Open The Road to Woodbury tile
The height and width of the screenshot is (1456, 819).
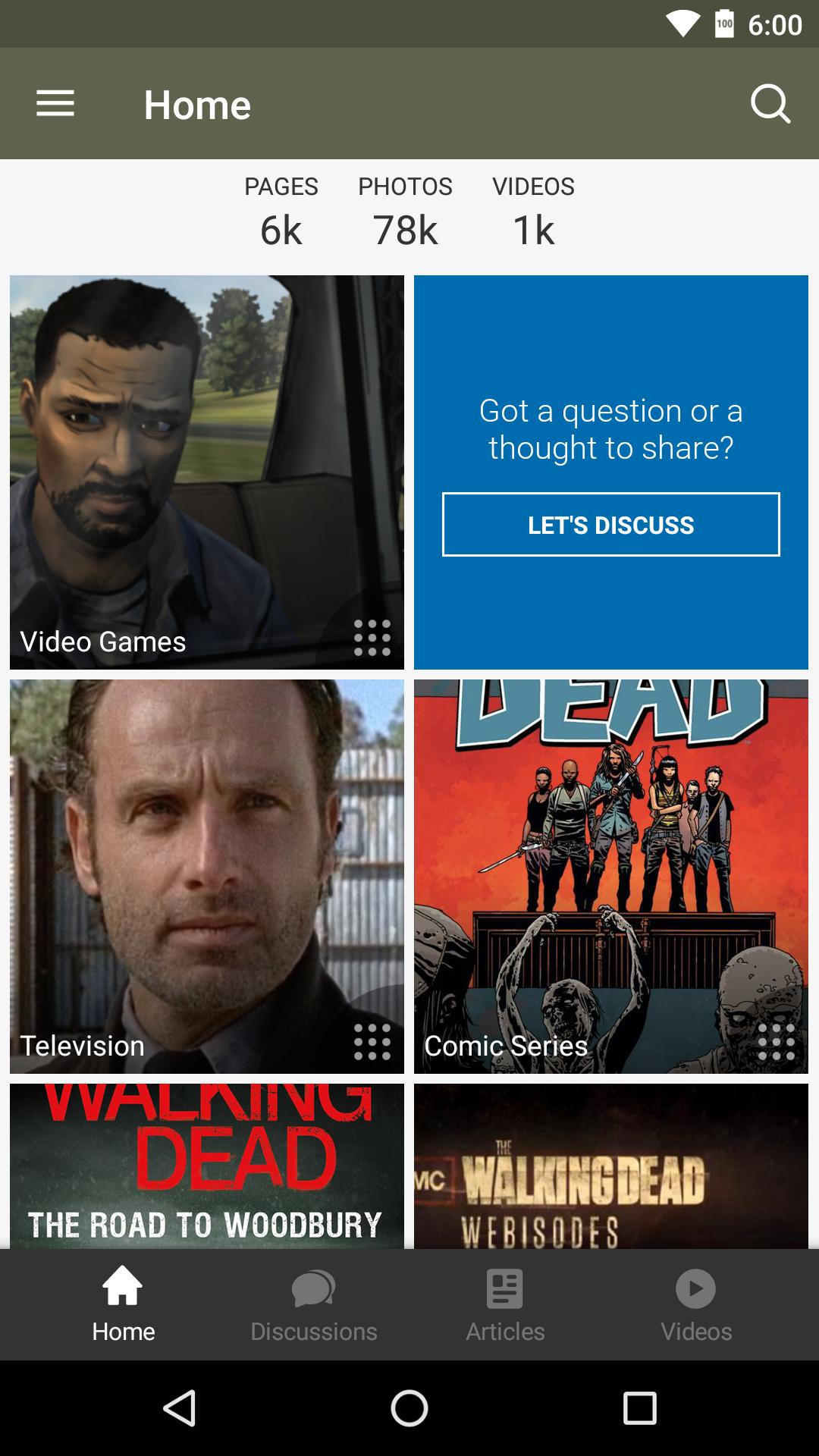click(x=206, y=1166)
